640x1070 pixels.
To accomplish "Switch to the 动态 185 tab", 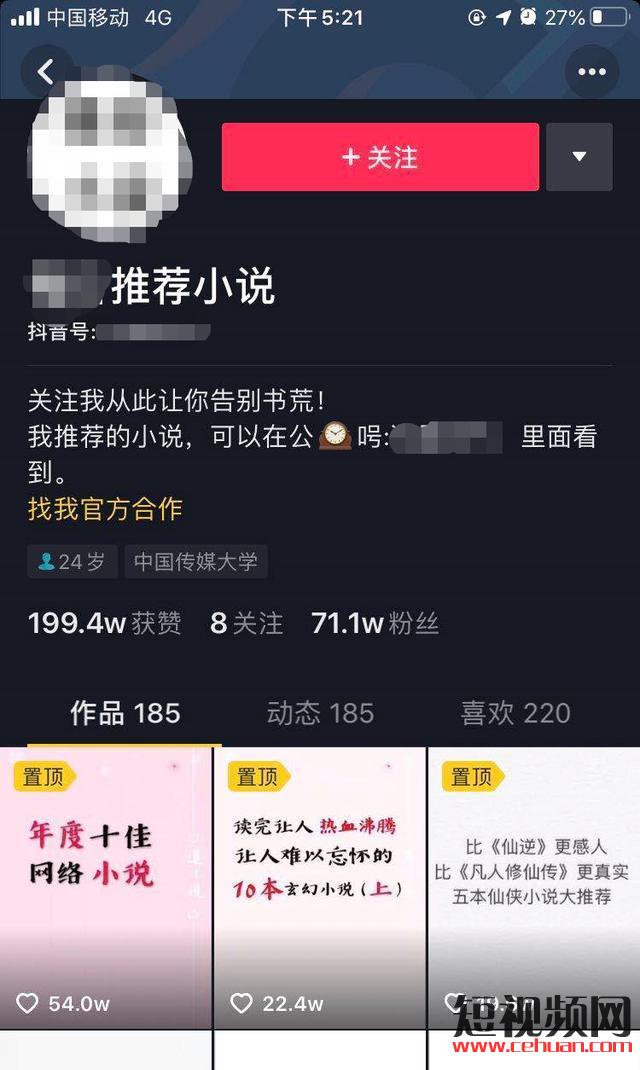I will pyautogui.click(x=320, y=713).
